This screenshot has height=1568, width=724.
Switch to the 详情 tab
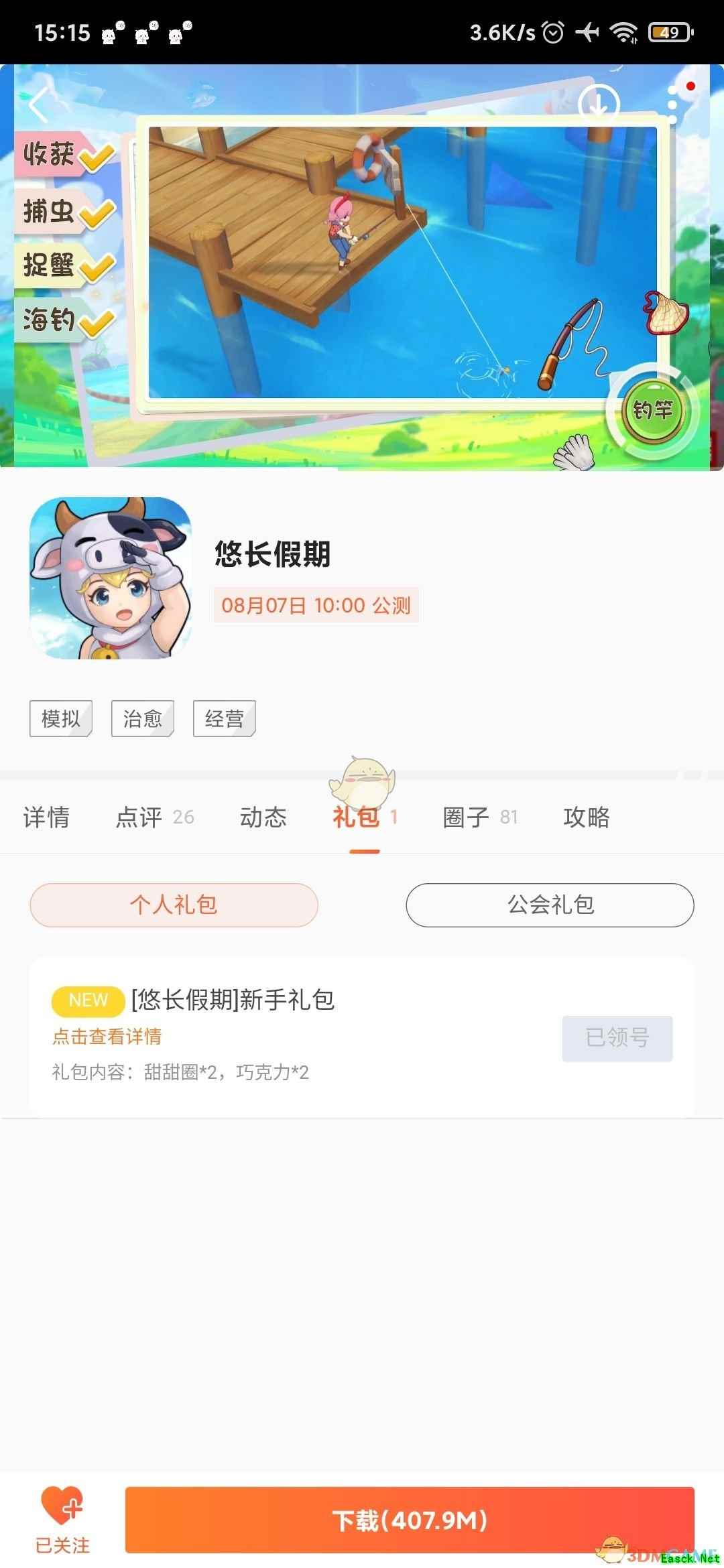click(x=46, y=817)
